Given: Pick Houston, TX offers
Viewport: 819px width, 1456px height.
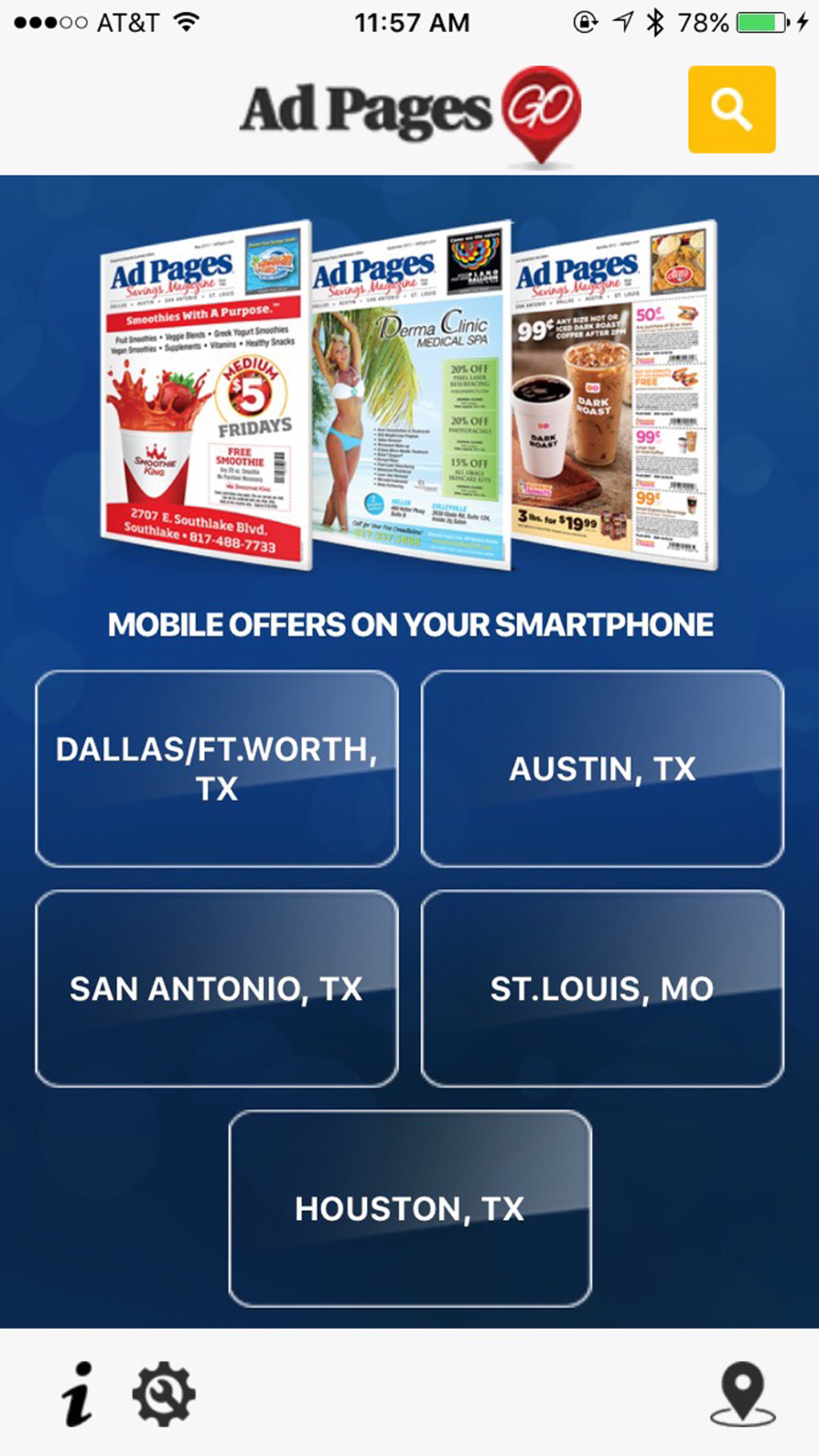Looking at the screenshot, I should [410, 1208].
